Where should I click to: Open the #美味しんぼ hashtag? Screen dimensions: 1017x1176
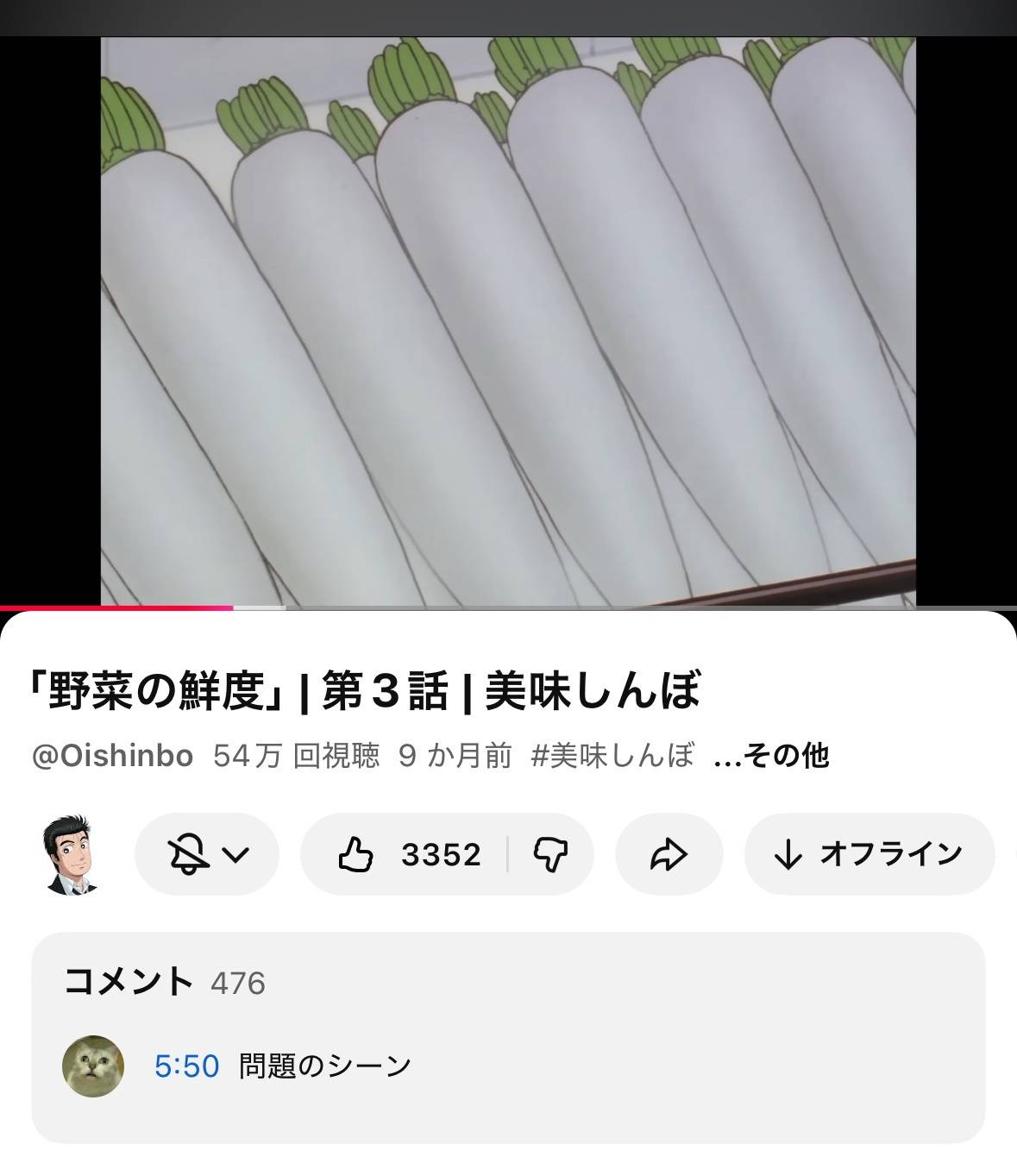pos(612,756)
